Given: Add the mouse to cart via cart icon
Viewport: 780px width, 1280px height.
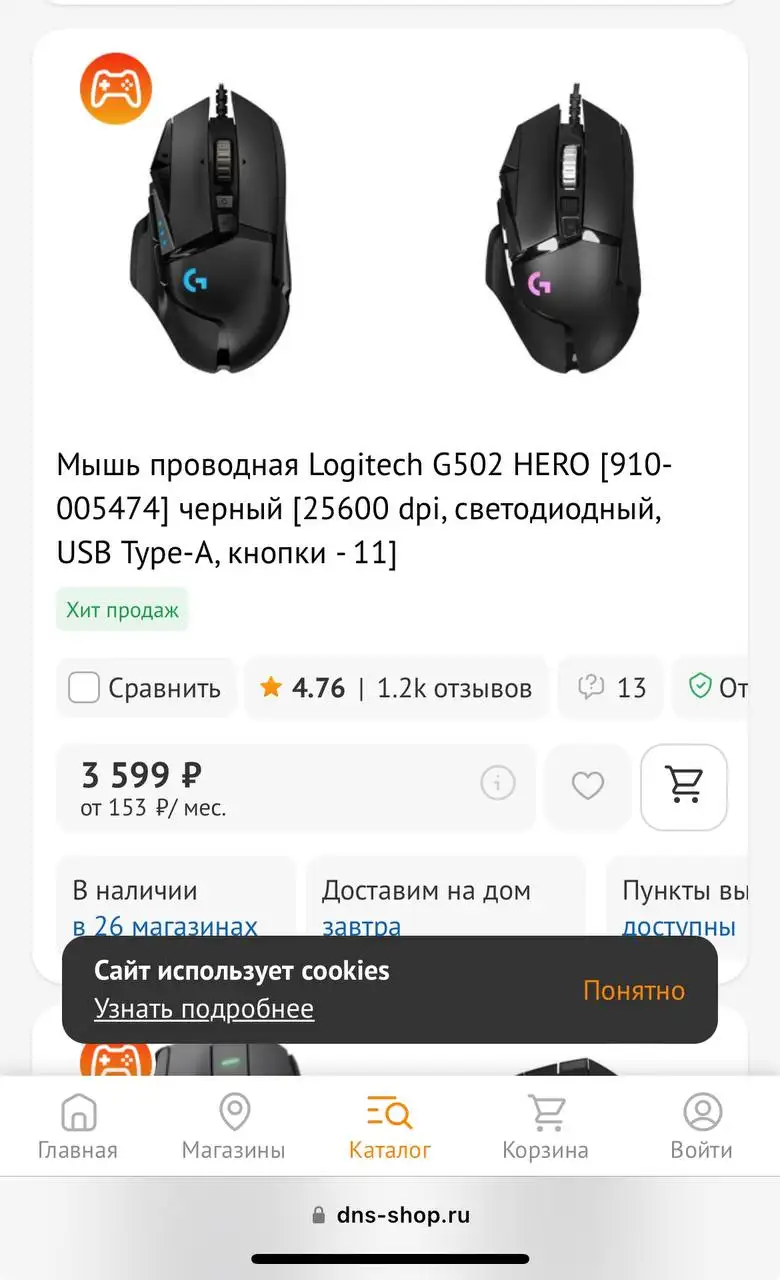Looking at the screenshot, I should click(x=684, y=787).
